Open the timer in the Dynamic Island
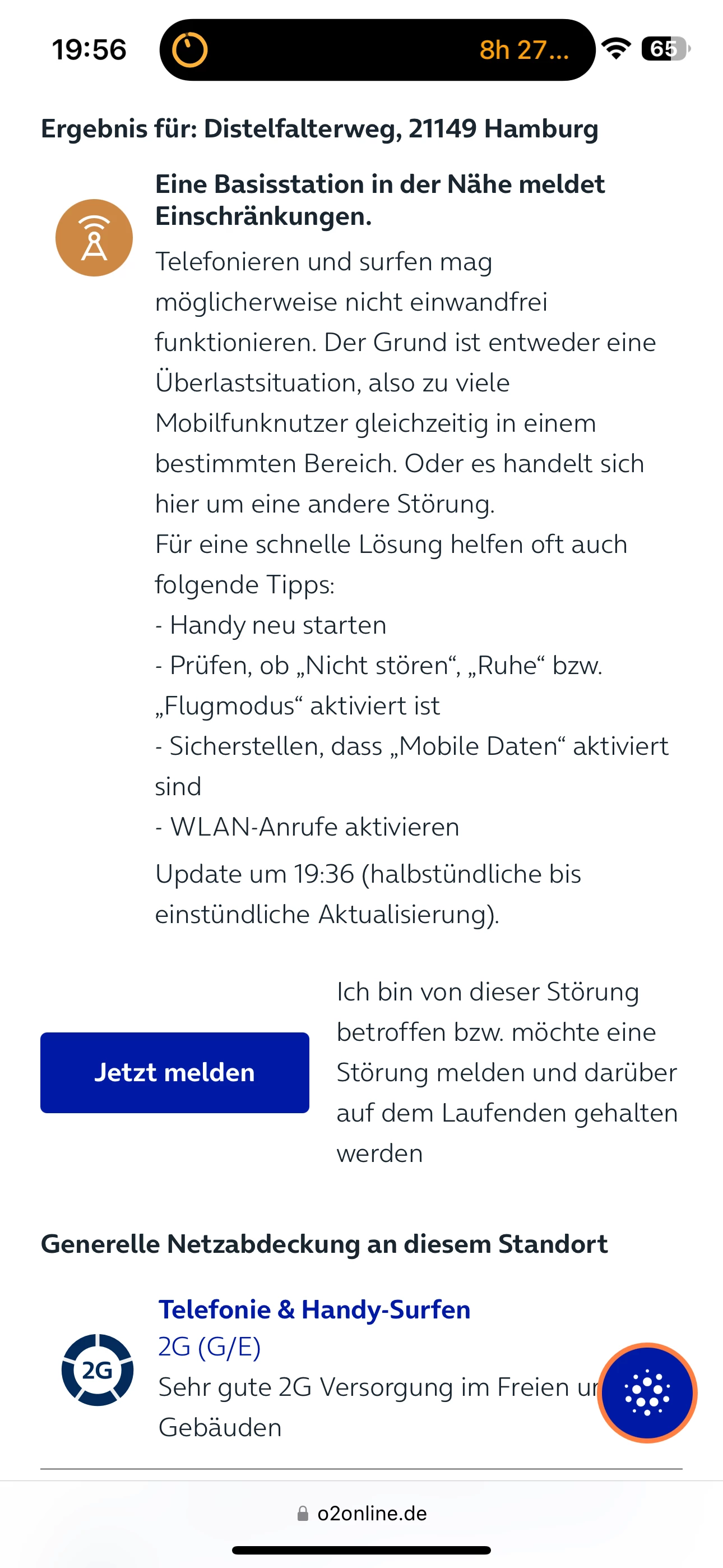723x1568 pixels. pos(376,50)
